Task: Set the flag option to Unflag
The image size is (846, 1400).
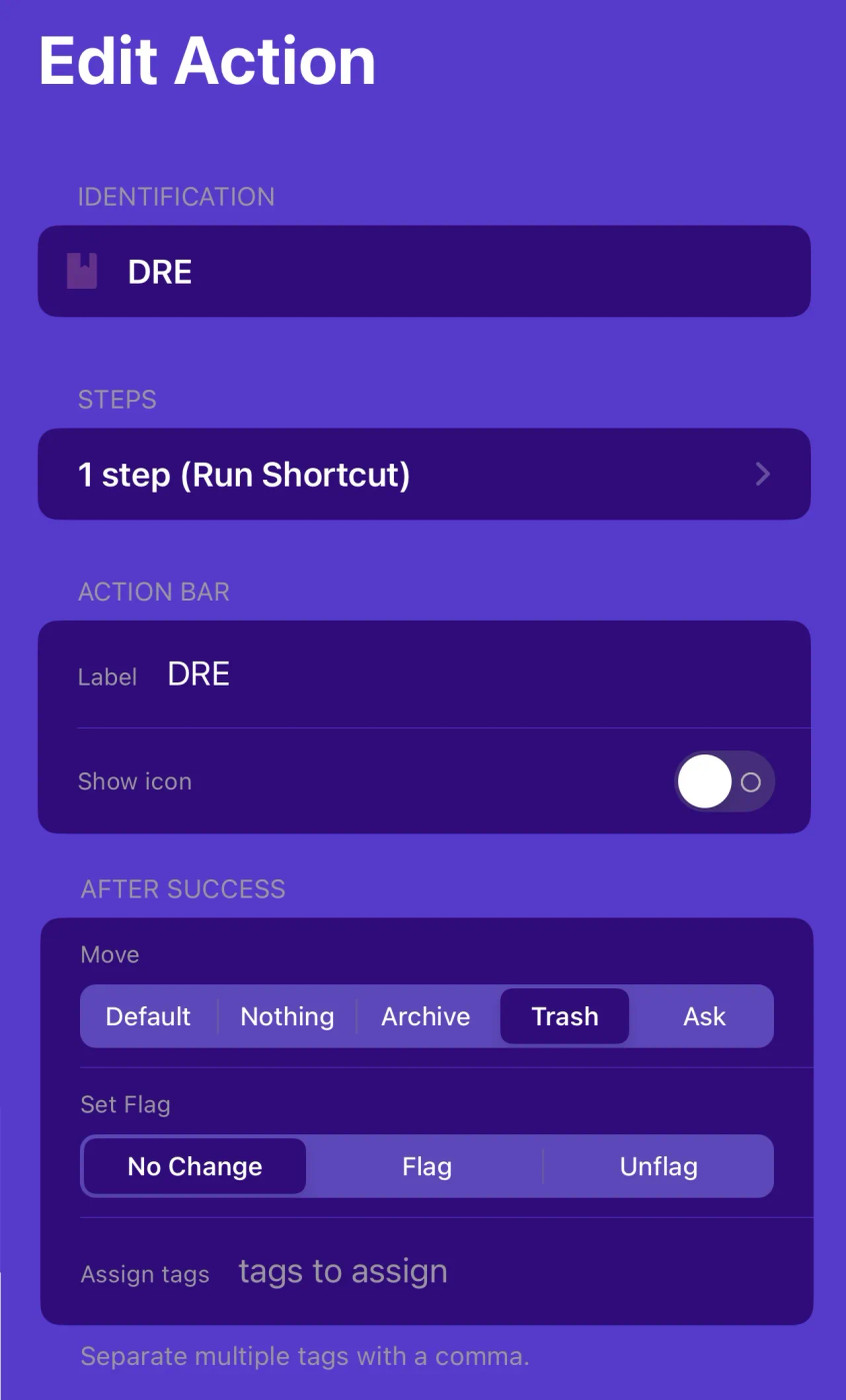Action: [658, 1167]
